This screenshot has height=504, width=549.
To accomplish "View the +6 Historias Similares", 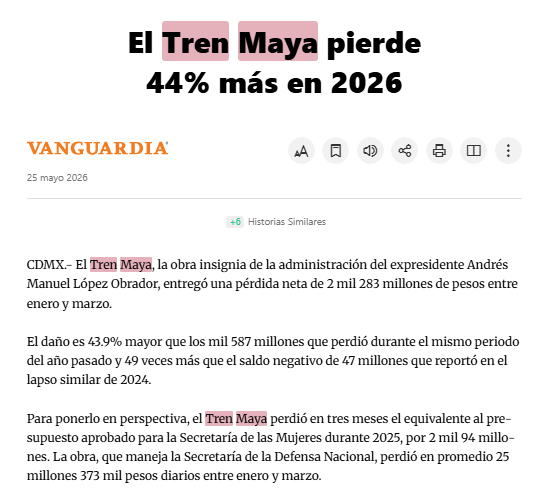I will click(276, 222).
